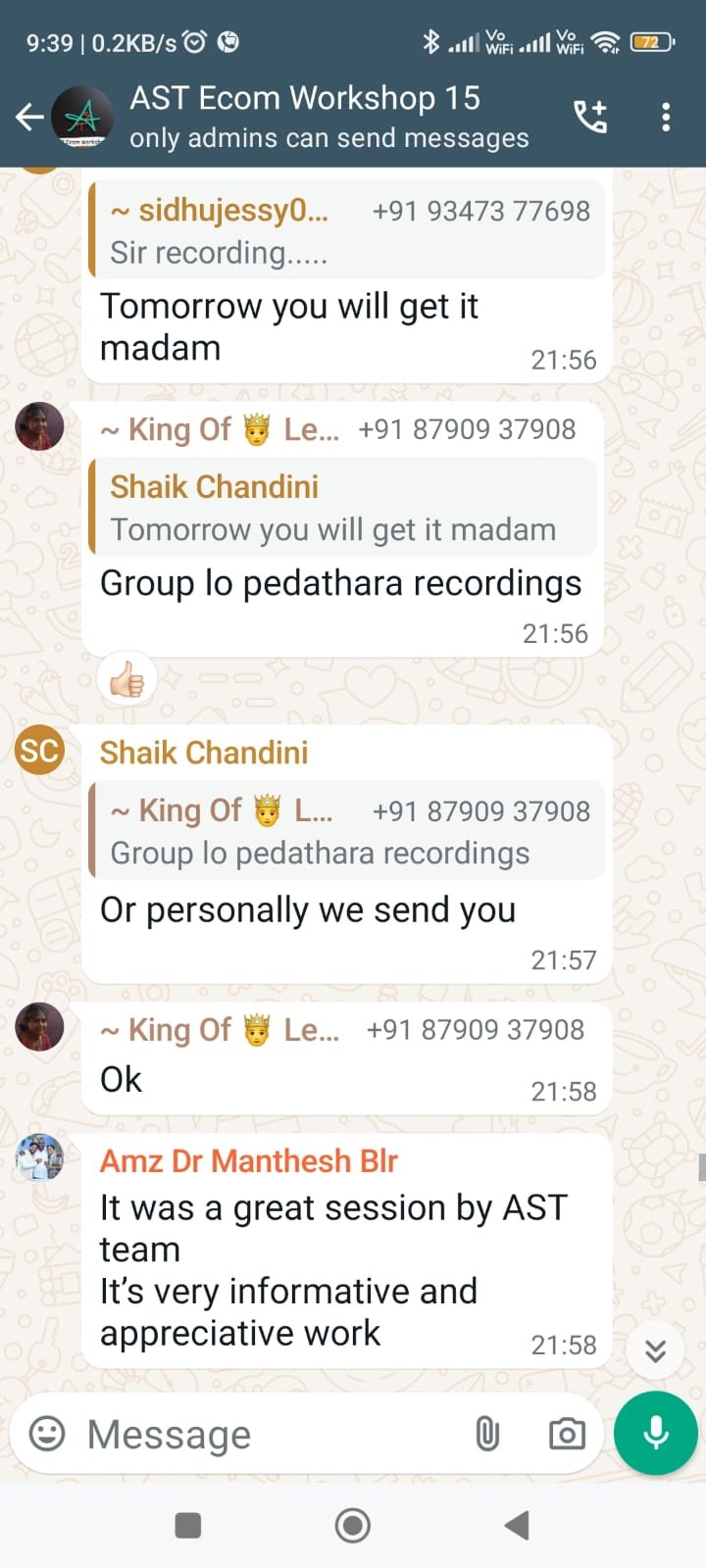Open quoted "Group lo pedathara recordings" reply
This screenshot has height=1568, width=706.
click(x=346, y=831)
